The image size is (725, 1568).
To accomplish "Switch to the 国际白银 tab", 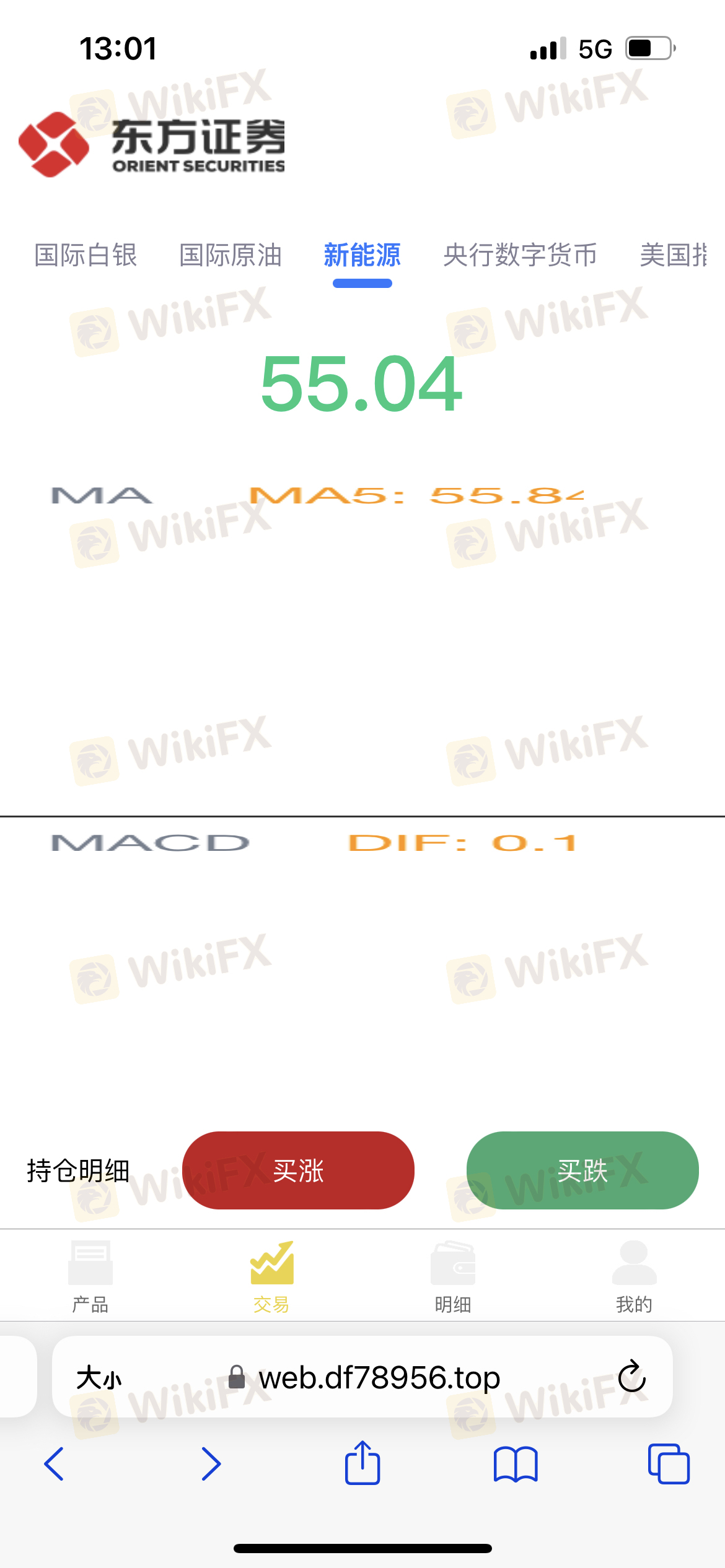I will click(x=86, y=255).
